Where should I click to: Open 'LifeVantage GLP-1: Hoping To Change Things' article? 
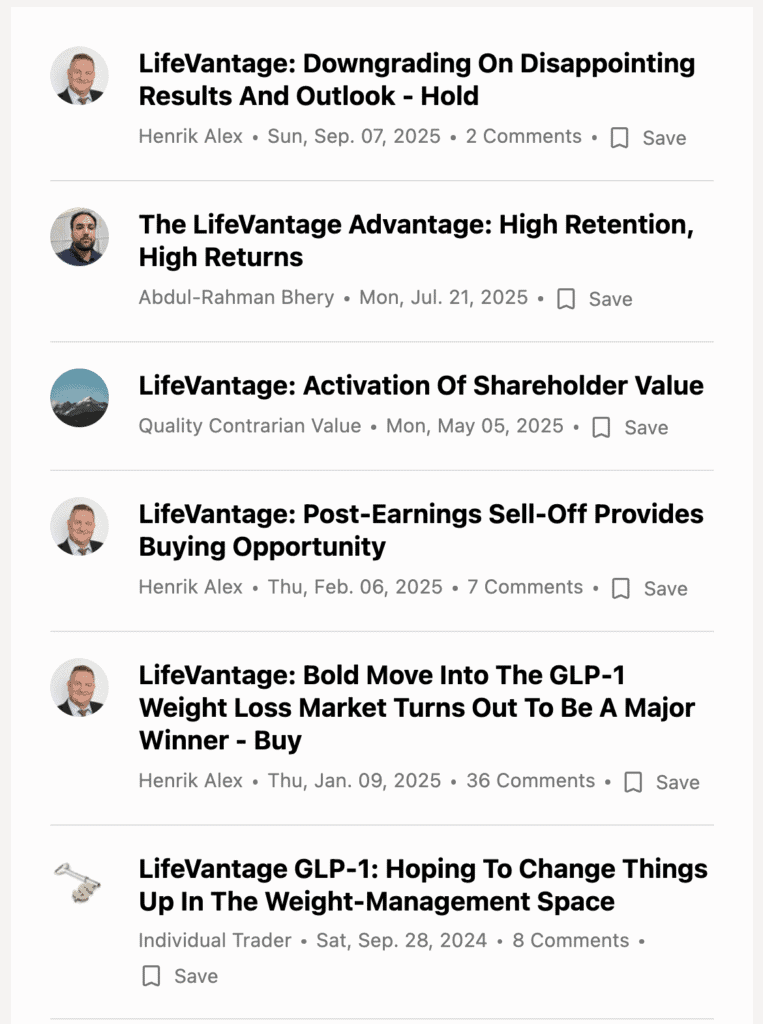tap(423, 885)
